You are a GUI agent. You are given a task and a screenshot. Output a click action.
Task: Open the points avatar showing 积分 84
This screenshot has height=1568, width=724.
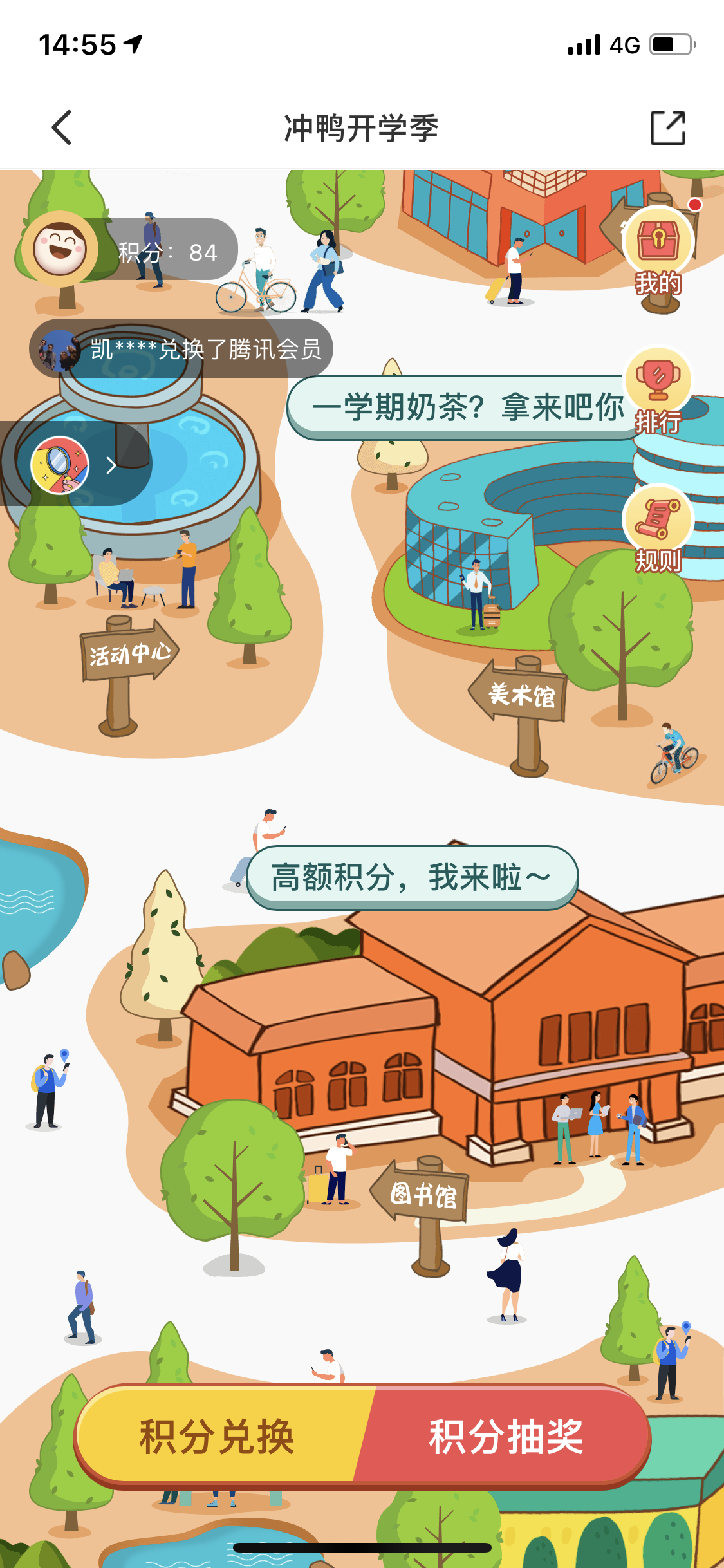point(60,249)
